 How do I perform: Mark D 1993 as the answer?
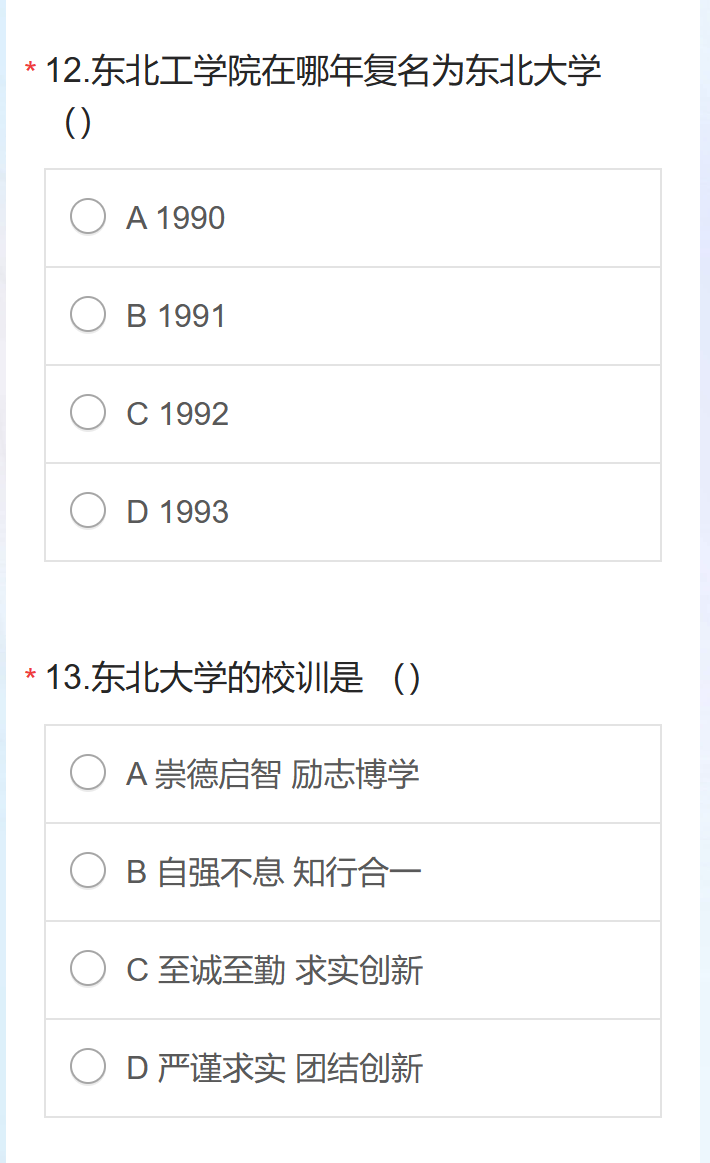(352, 512)
